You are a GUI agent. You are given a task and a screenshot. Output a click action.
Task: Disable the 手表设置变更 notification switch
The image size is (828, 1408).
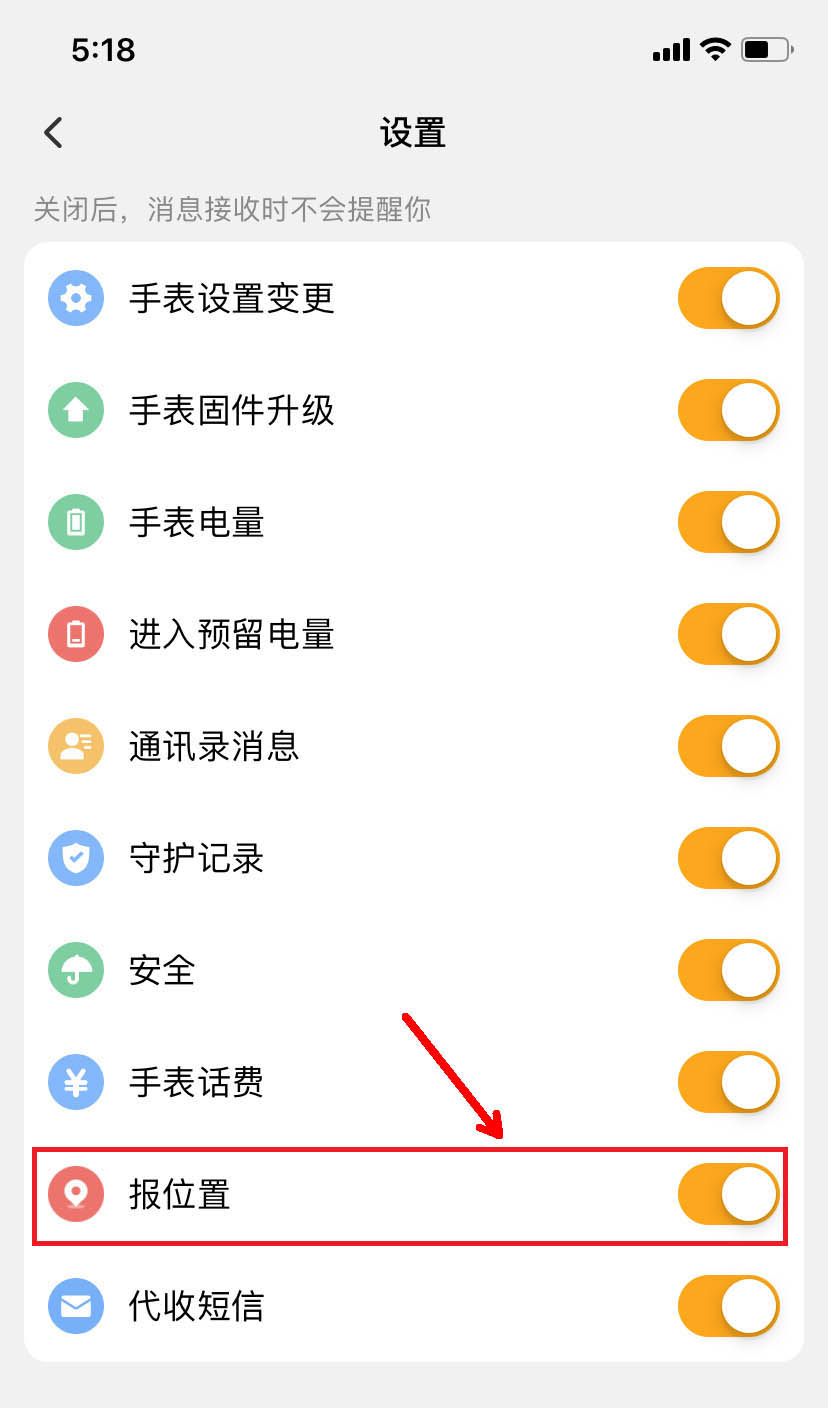[x=728, y=298]
